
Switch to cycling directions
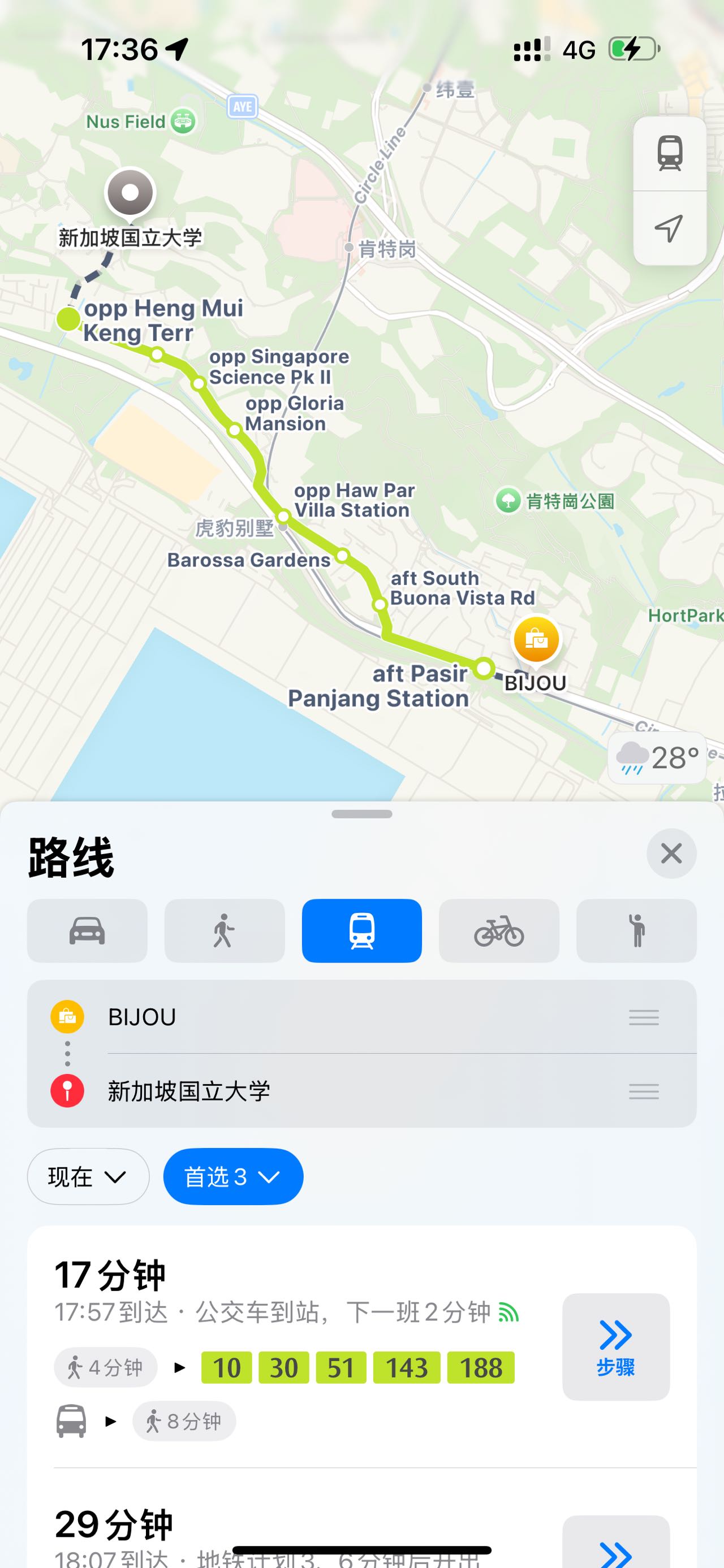pyautogui.click(x=499, y=931)
